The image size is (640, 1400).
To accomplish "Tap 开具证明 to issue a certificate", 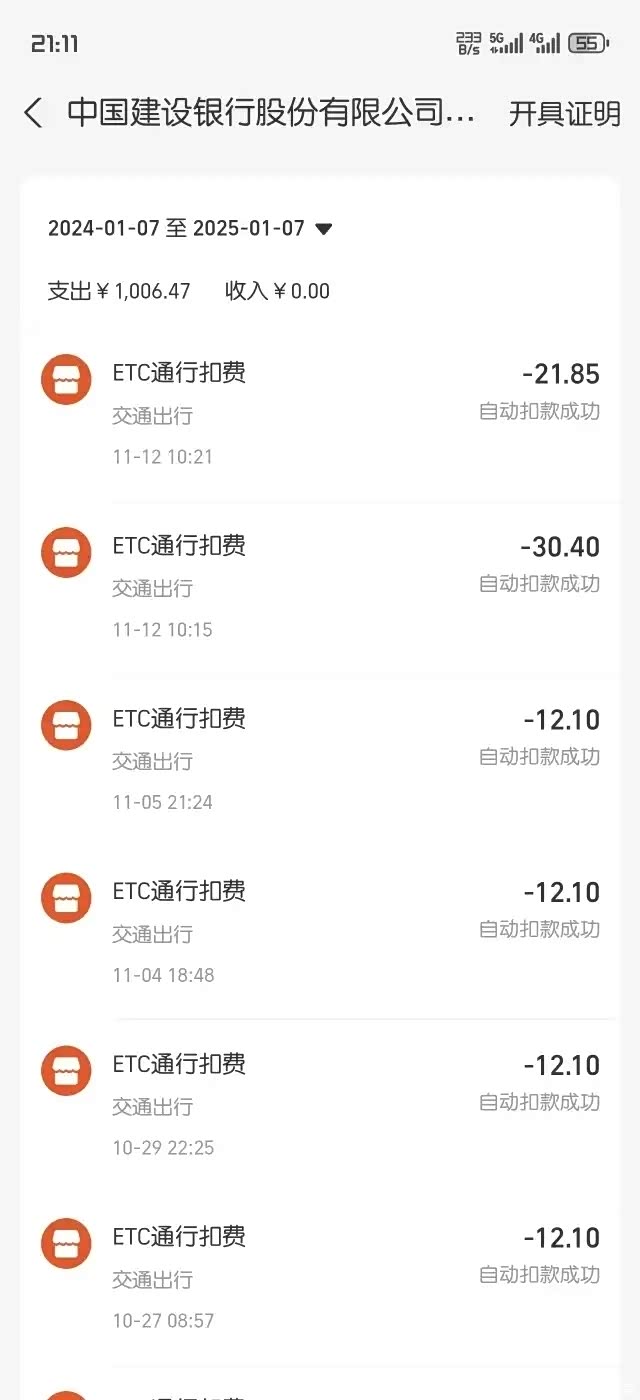I will coord(564,114).
